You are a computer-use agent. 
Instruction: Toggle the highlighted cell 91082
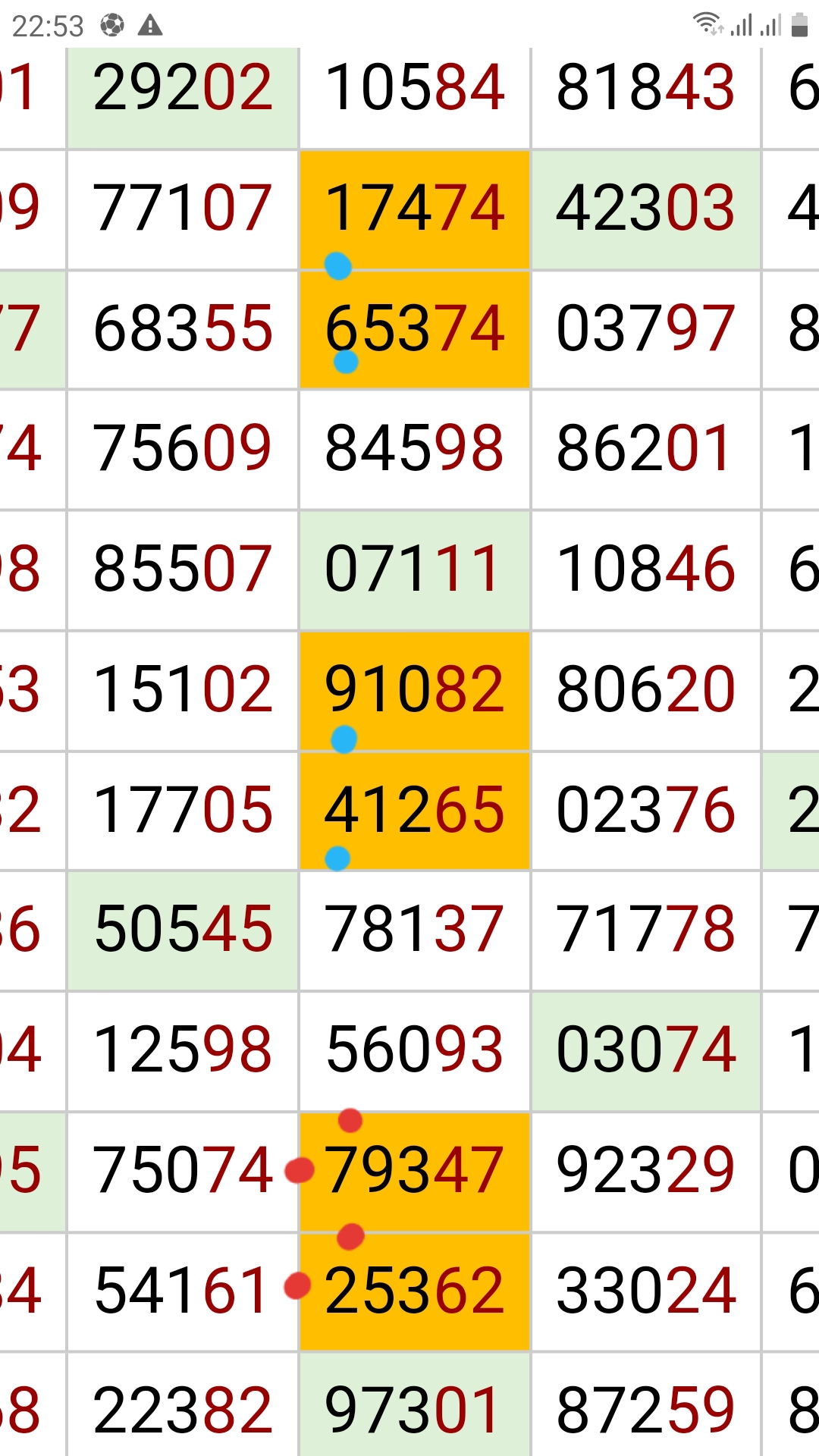pos(415,691)
